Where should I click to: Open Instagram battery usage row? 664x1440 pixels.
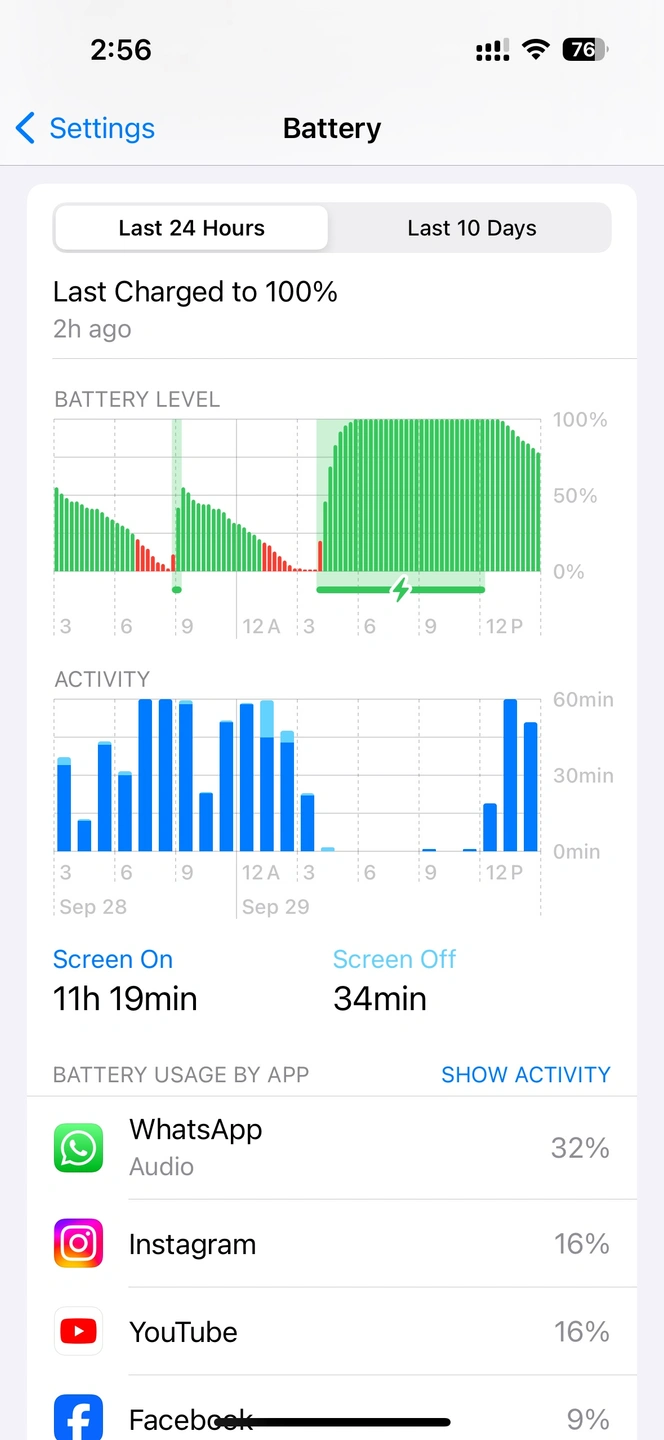[332, 1244]
